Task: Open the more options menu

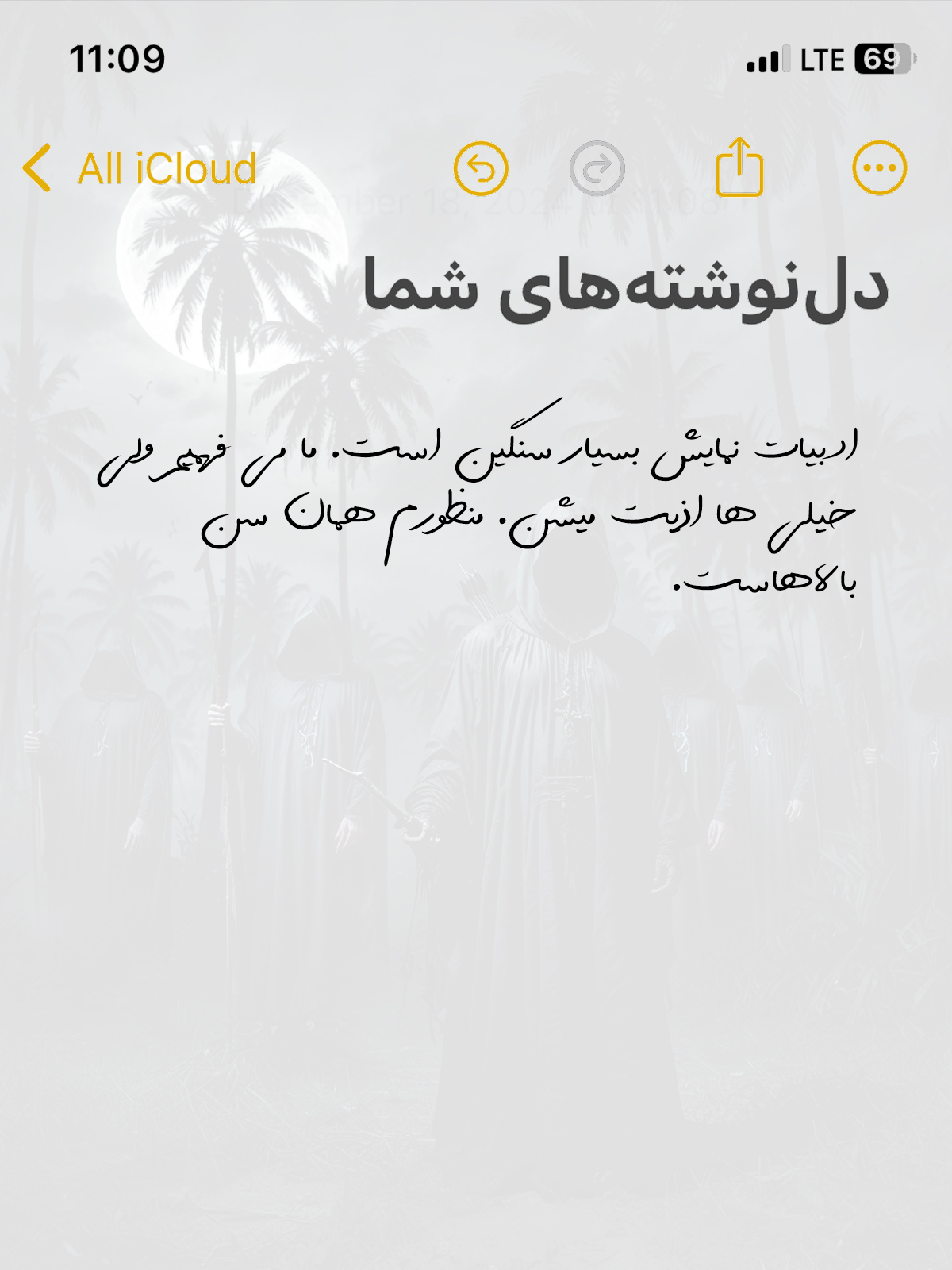Action: click(879, 168)
